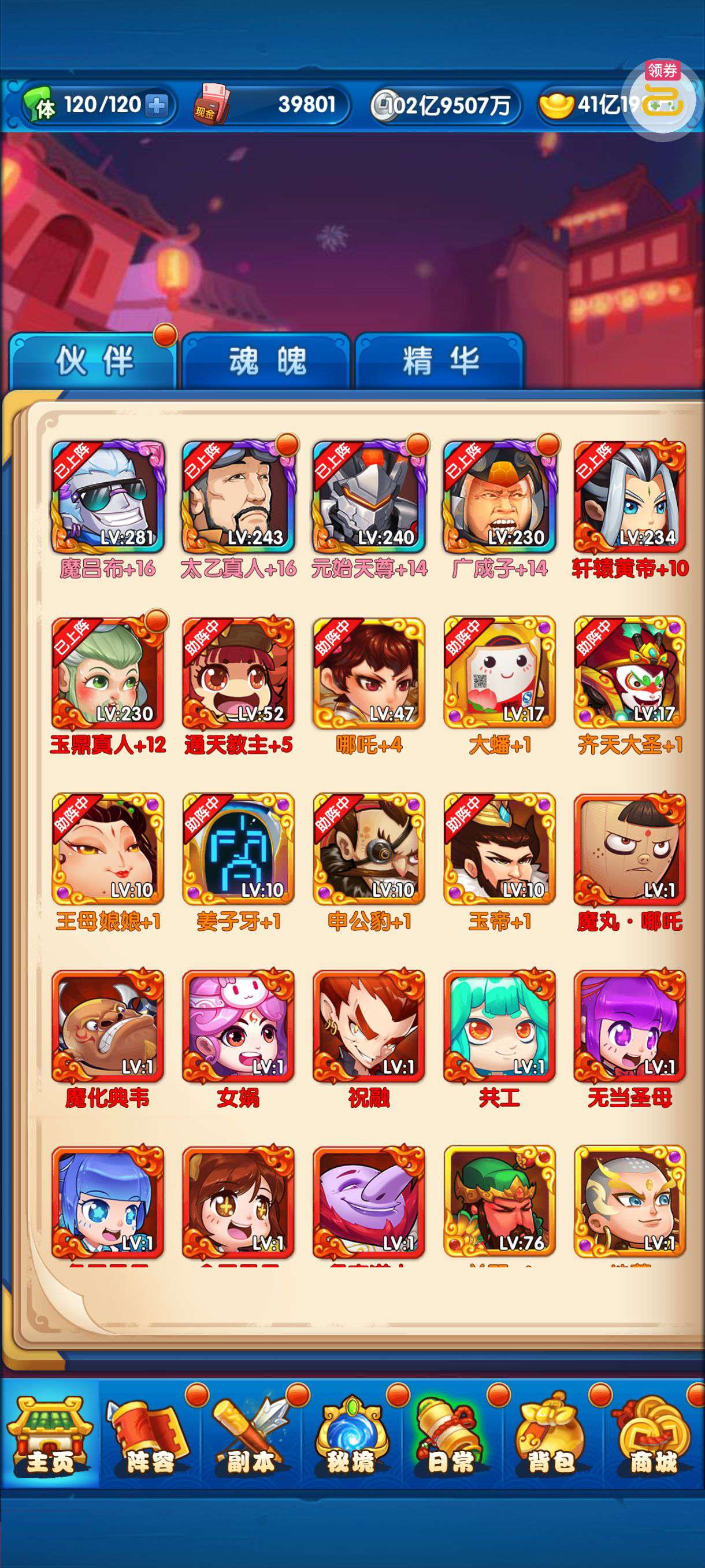Image resolution: width=705 pixels, height=1568 pixels.
Task: Switch to the 魂魄 tab
Action: click(x=266, y=361)
